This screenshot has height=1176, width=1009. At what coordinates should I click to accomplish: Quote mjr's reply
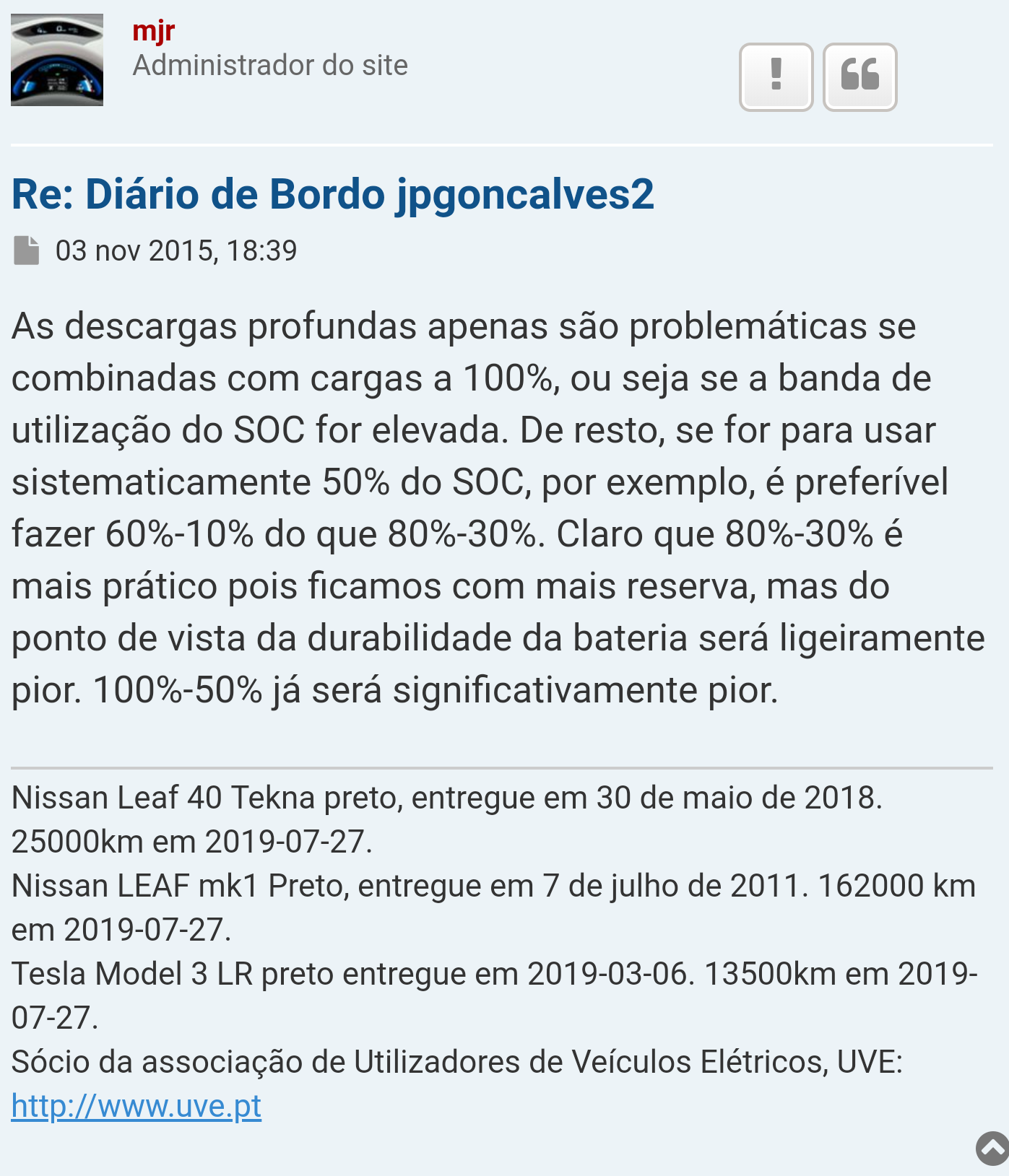859,77
